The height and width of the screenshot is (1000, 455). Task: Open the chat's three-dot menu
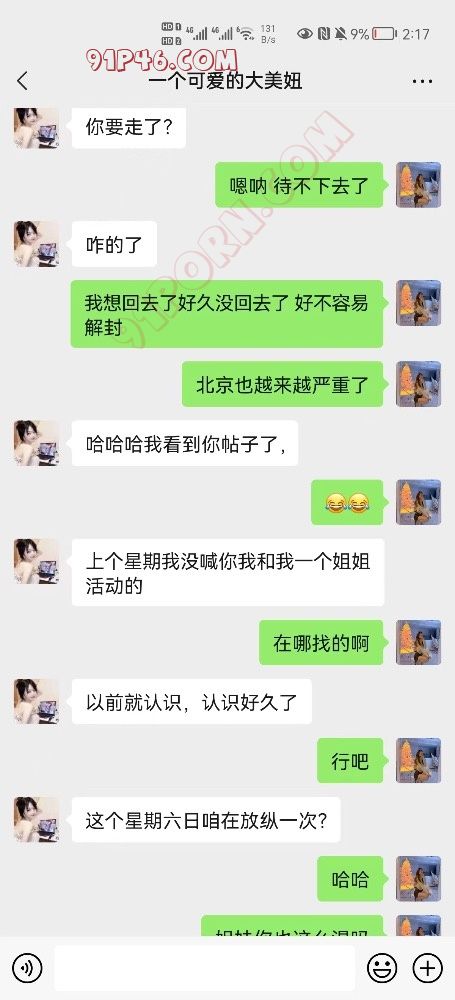pyautogui.click(x=422, y=82)
